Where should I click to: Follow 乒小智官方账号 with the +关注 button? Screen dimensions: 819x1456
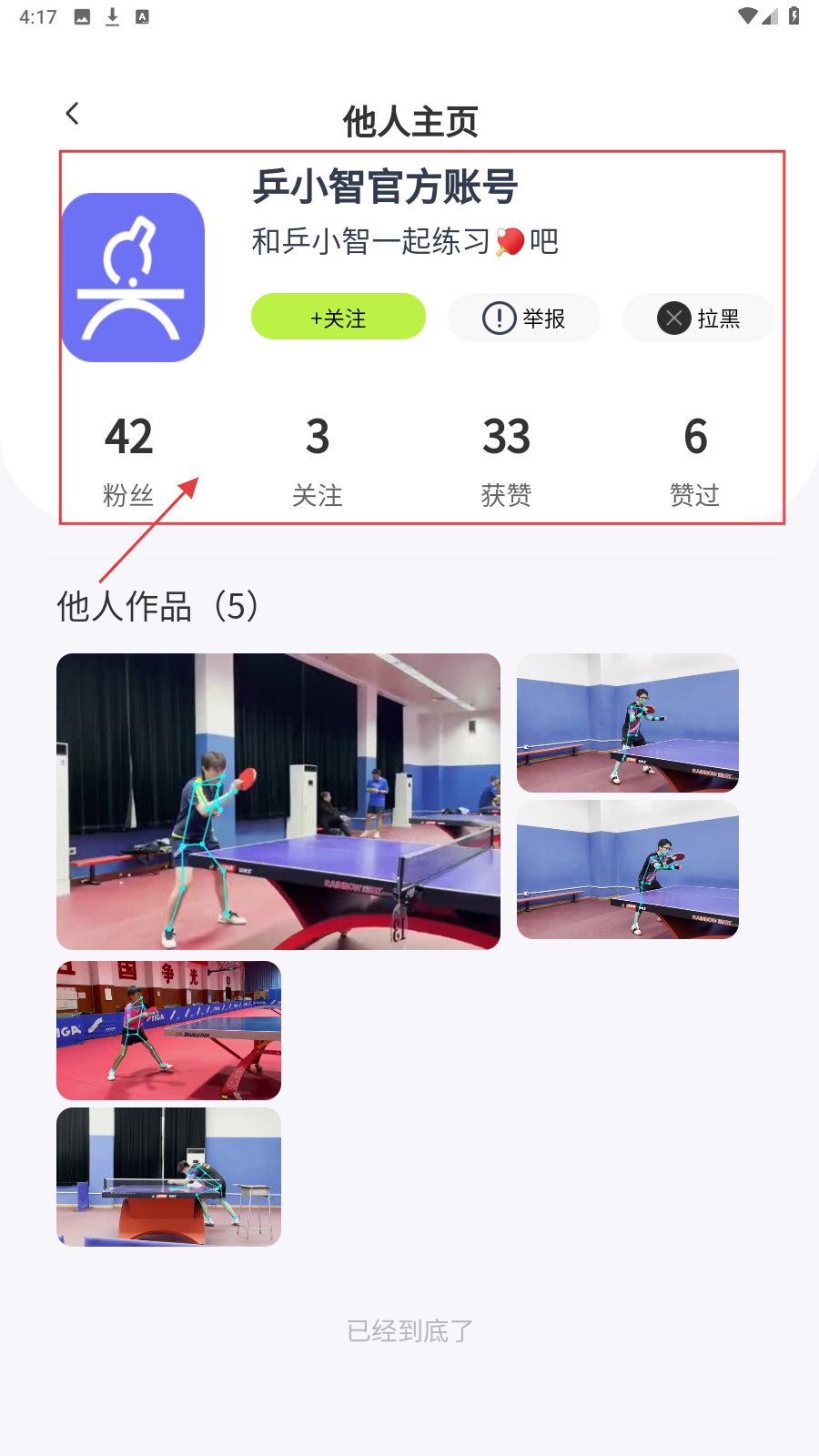(x=338, y=318)
